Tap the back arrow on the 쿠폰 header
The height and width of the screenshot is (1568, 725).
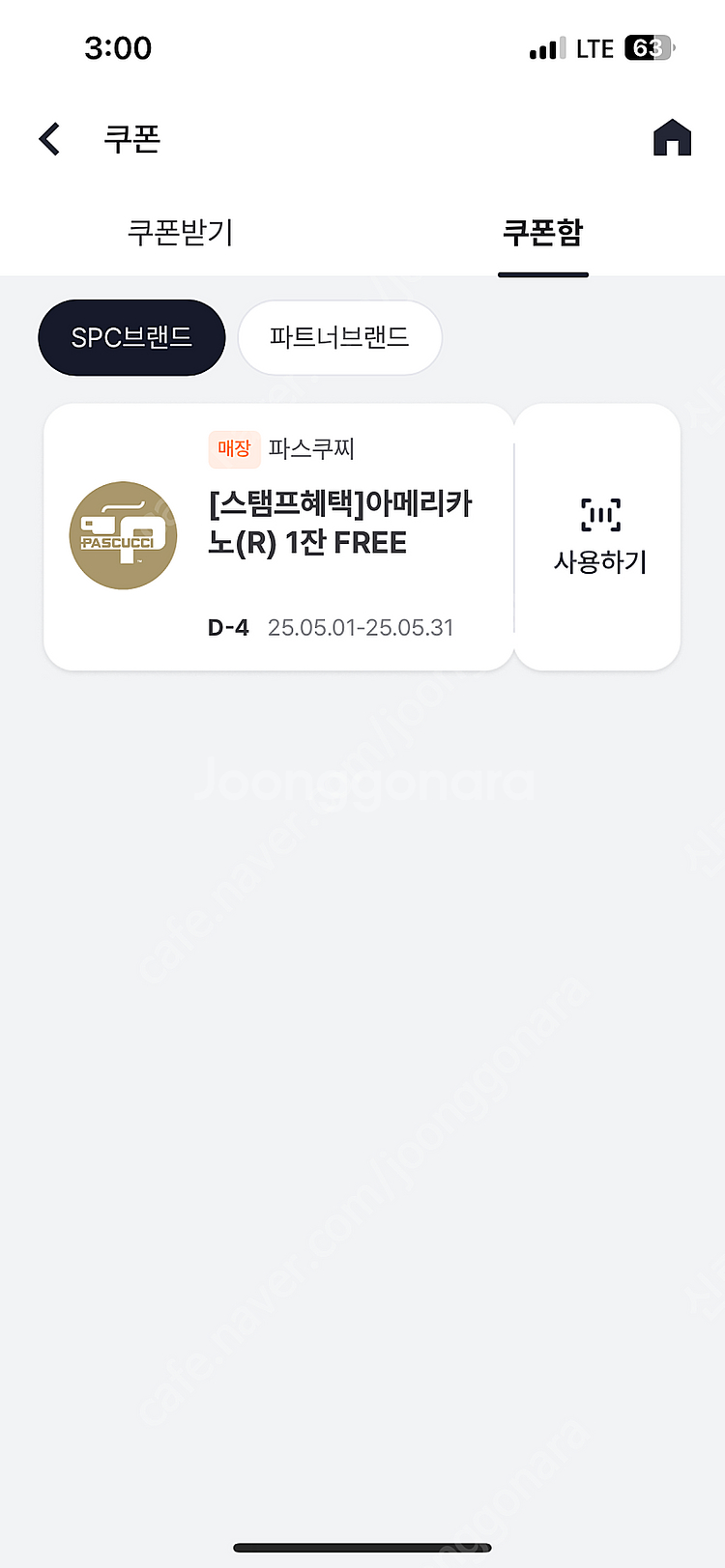(48, 138)
